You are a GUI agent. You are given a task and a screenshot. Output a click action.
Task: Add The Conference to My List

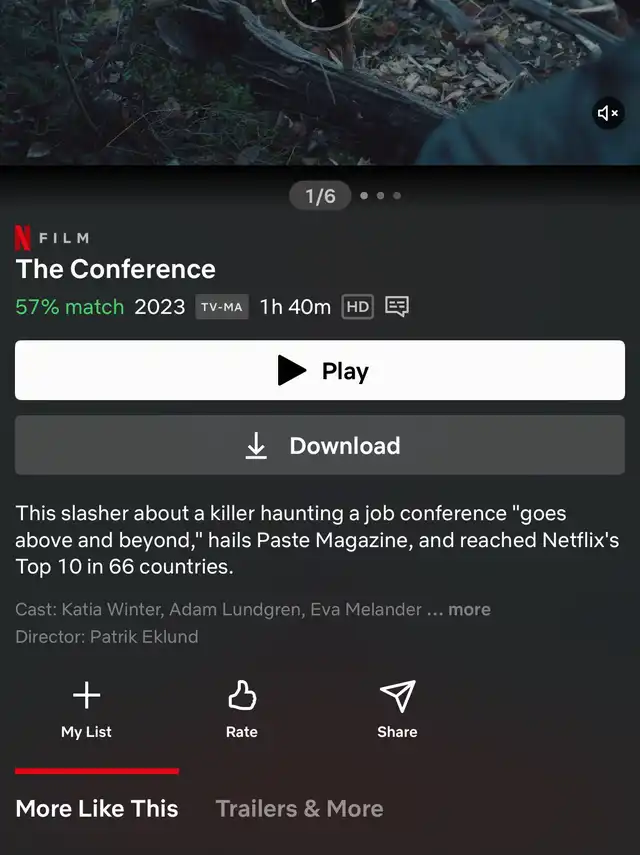(x=86, y=709)
